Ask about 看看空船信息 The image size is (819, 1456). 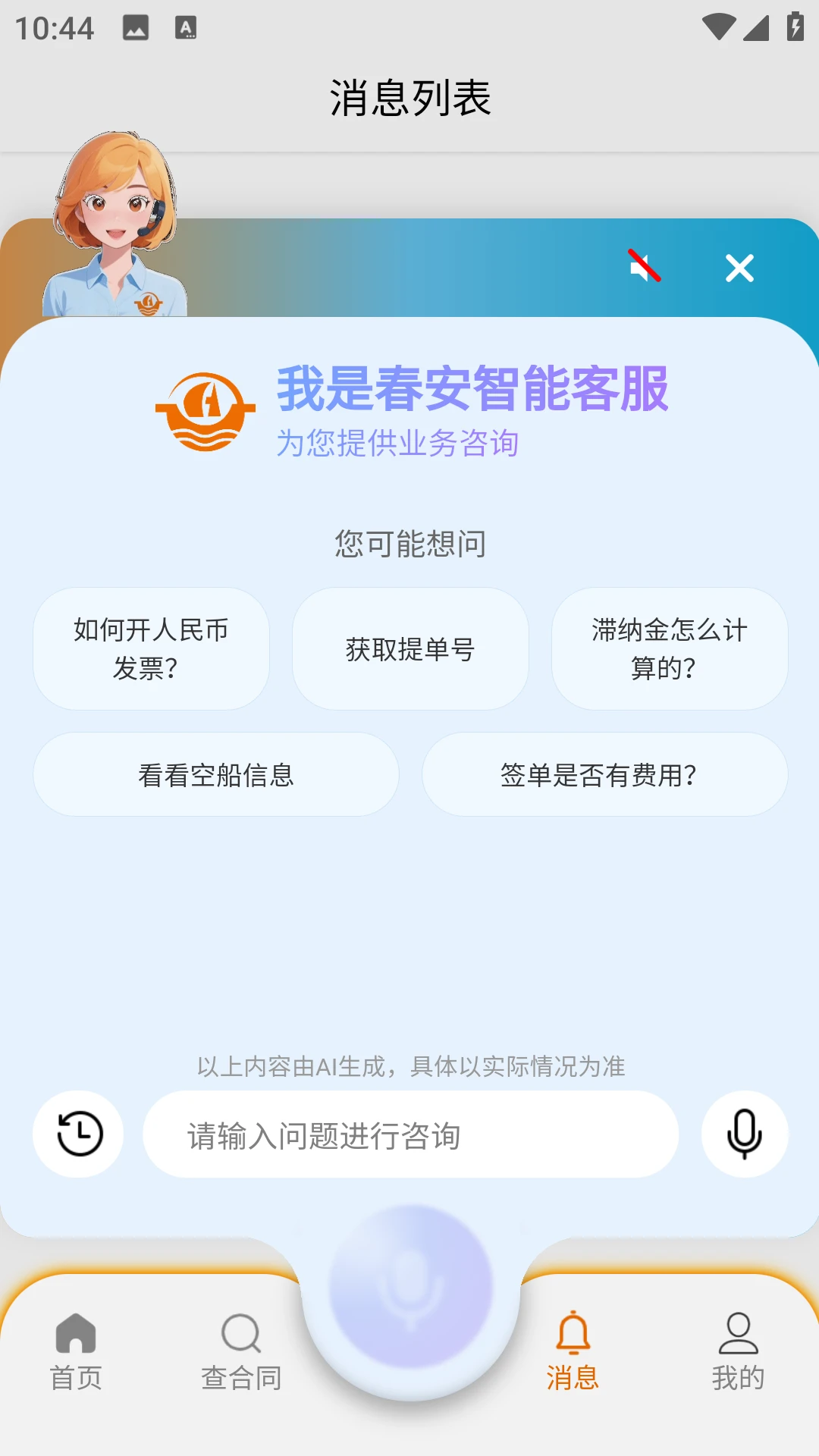pyautogui.click(x=216, y=774)
